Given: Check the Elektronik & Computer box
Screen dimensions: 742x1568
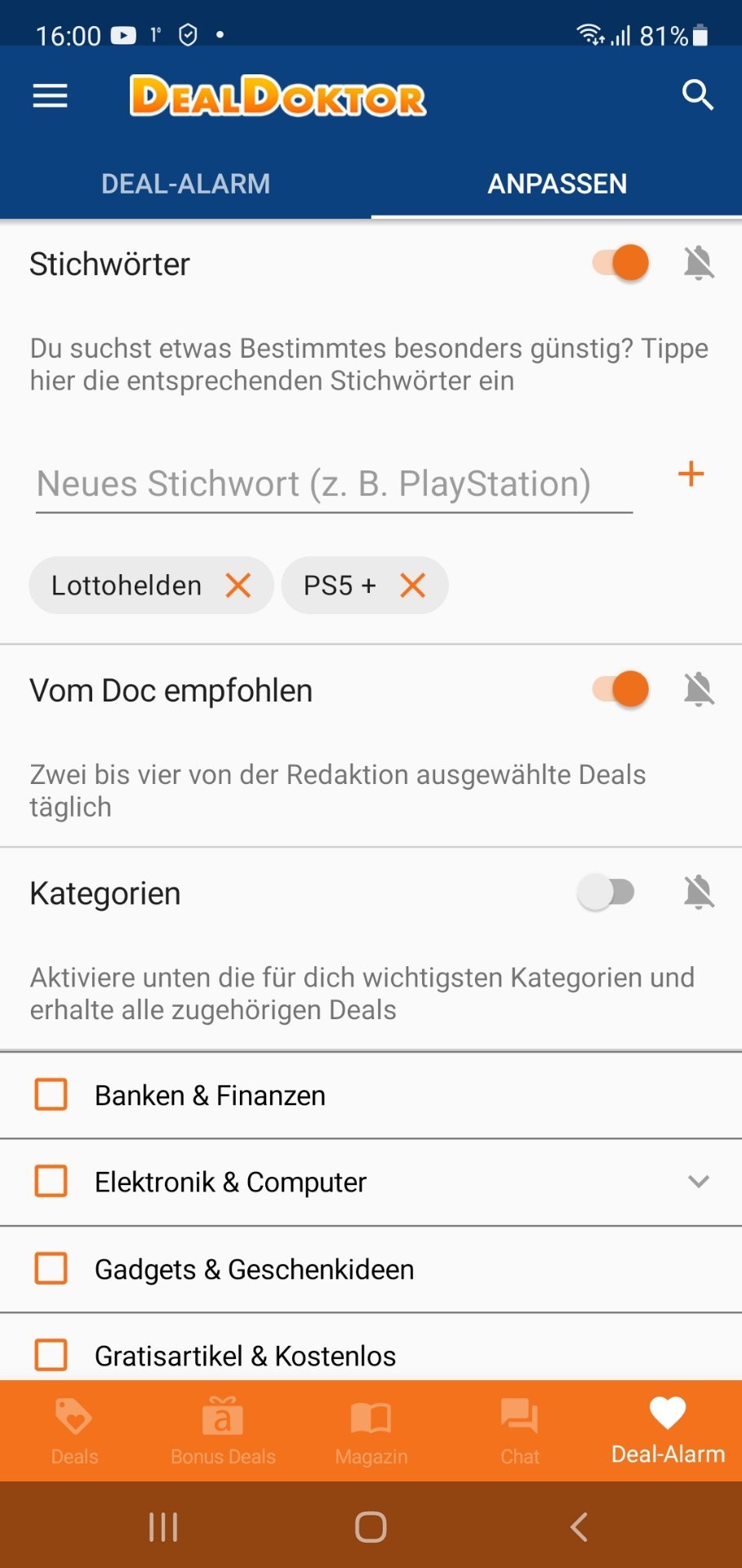Looking at the screenshot, I should tap(51, 1181).
